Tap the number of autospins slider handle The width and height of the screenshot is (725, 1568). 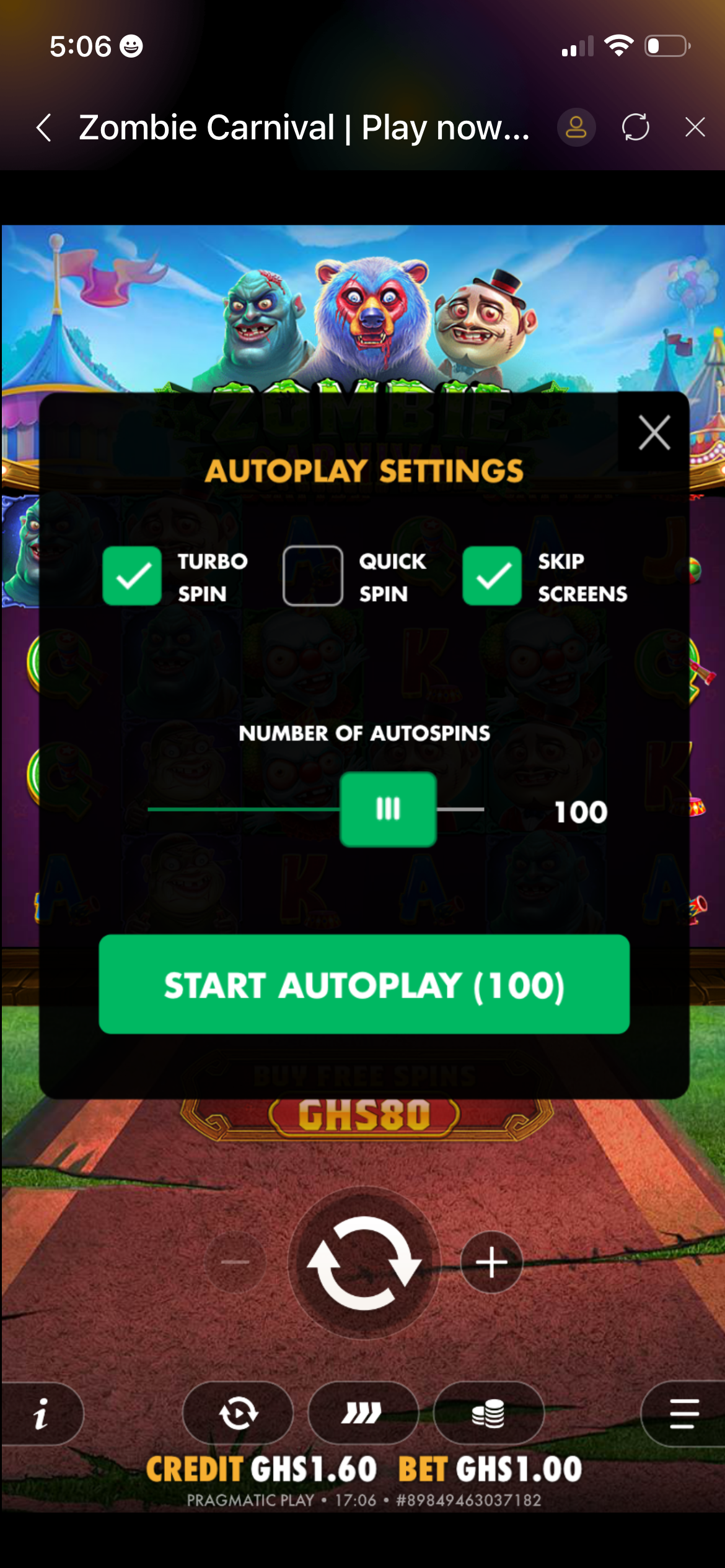point(388,809)
